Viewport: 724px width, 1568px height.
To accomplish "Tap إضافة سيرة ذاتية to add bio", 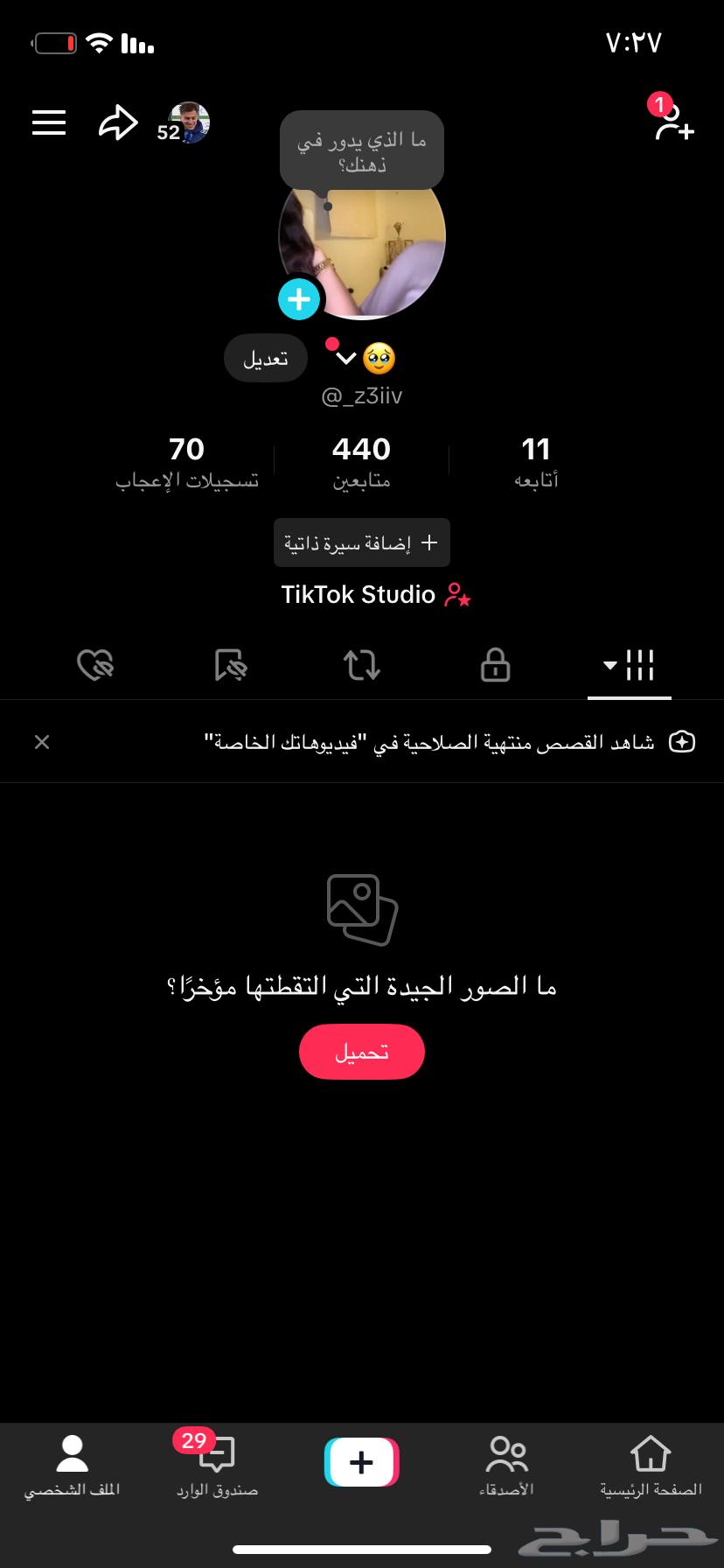I will [x=361, y=542].
